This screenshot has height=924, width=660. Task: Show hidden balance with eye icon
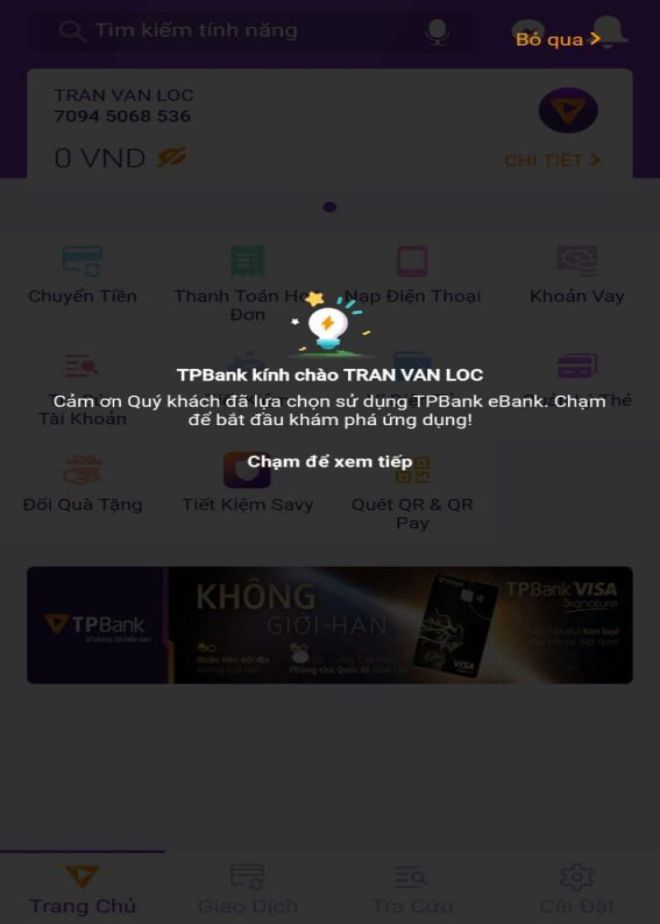pyautogui.click(x=172, y=158)
